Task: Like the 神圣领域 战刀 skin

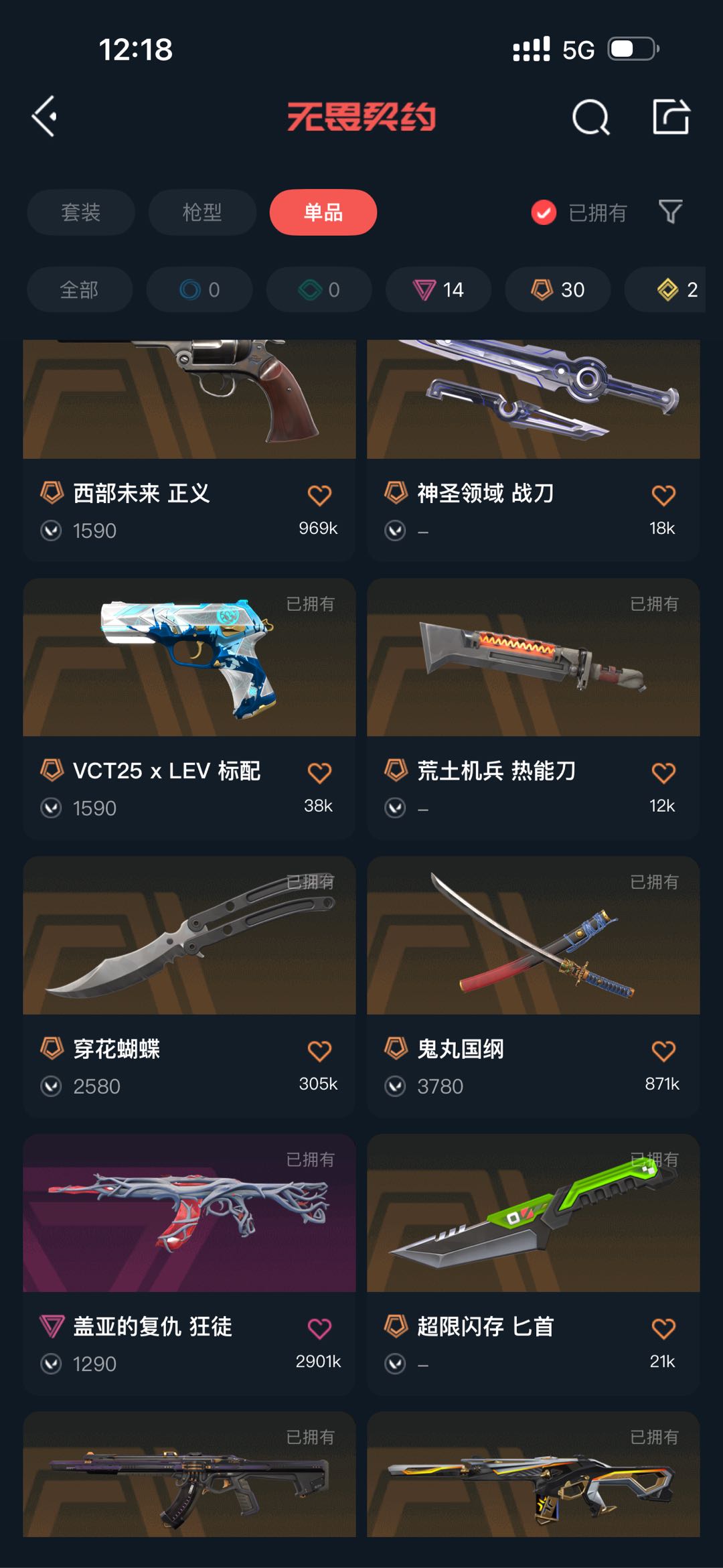Action: pyautogui.click(x=663, y=496)
